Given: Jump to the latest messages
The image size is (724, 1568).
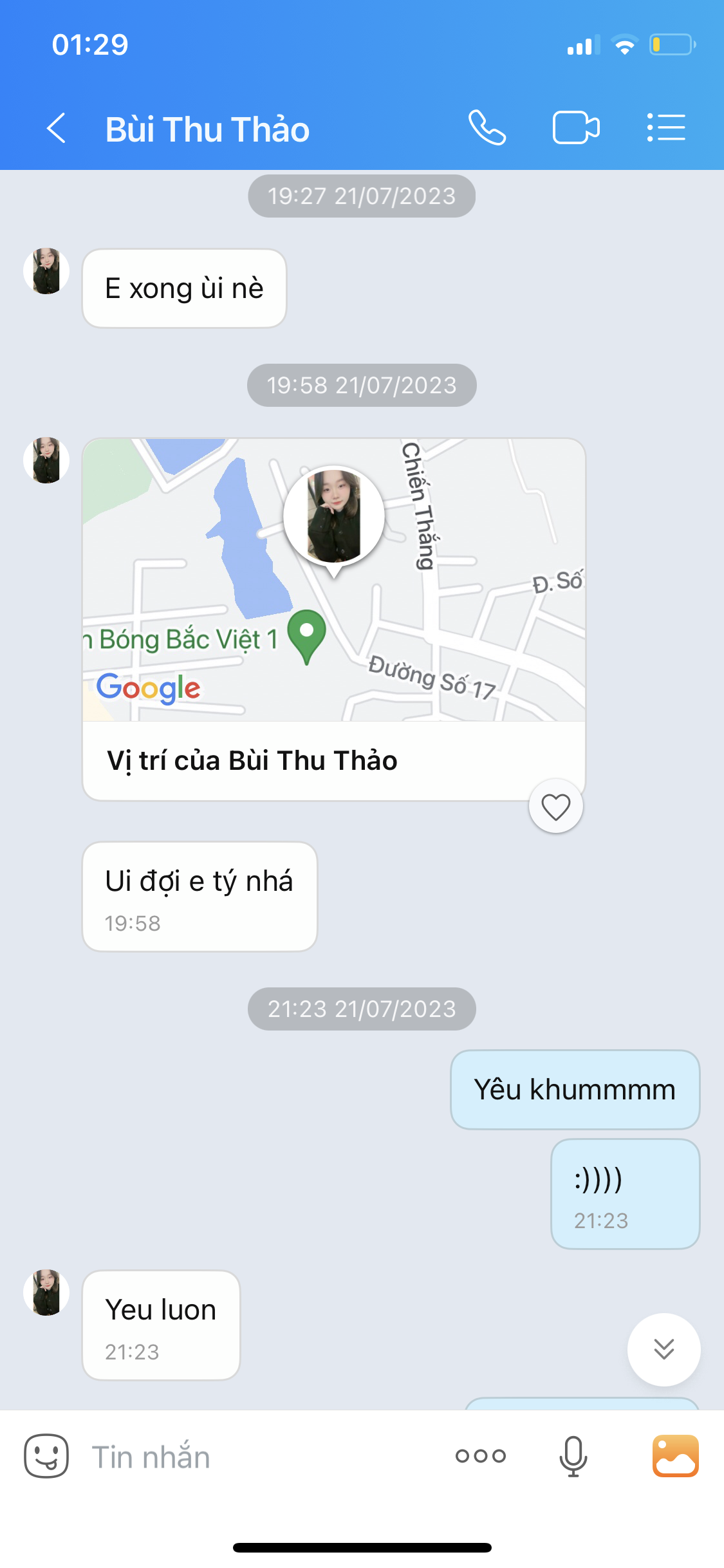Looking at the screenshot, I should [x=664, y=1349].
